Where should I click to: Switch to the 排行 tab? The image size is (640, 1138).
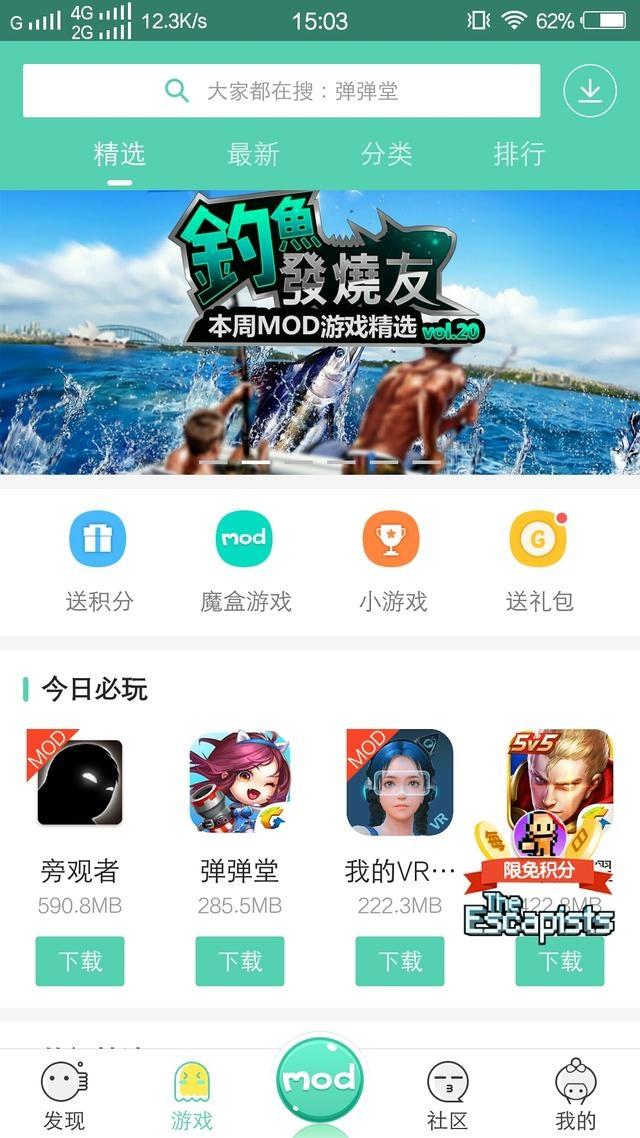pyautogui.click(x=519, y=154)
